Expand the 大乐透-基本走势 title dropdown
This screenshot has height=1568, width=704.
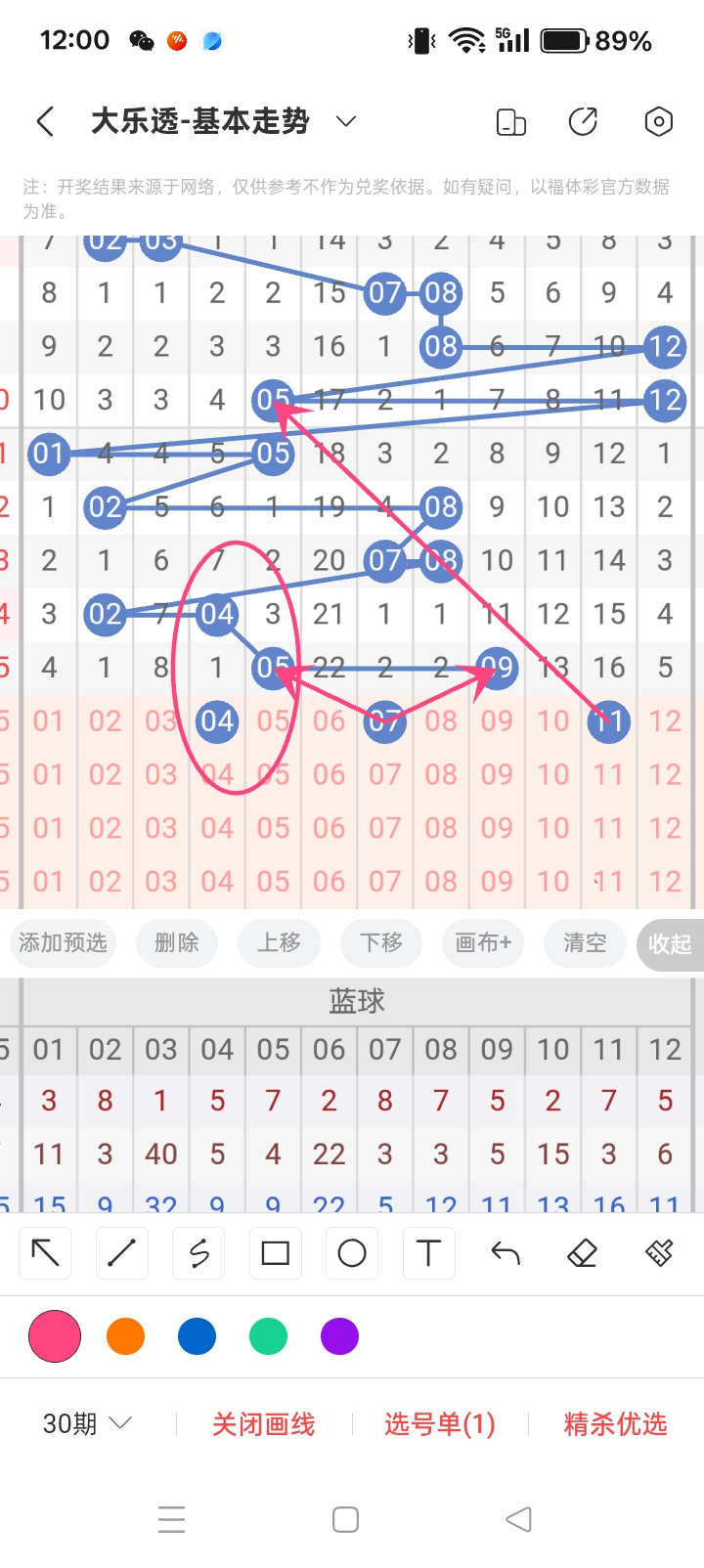344,121
